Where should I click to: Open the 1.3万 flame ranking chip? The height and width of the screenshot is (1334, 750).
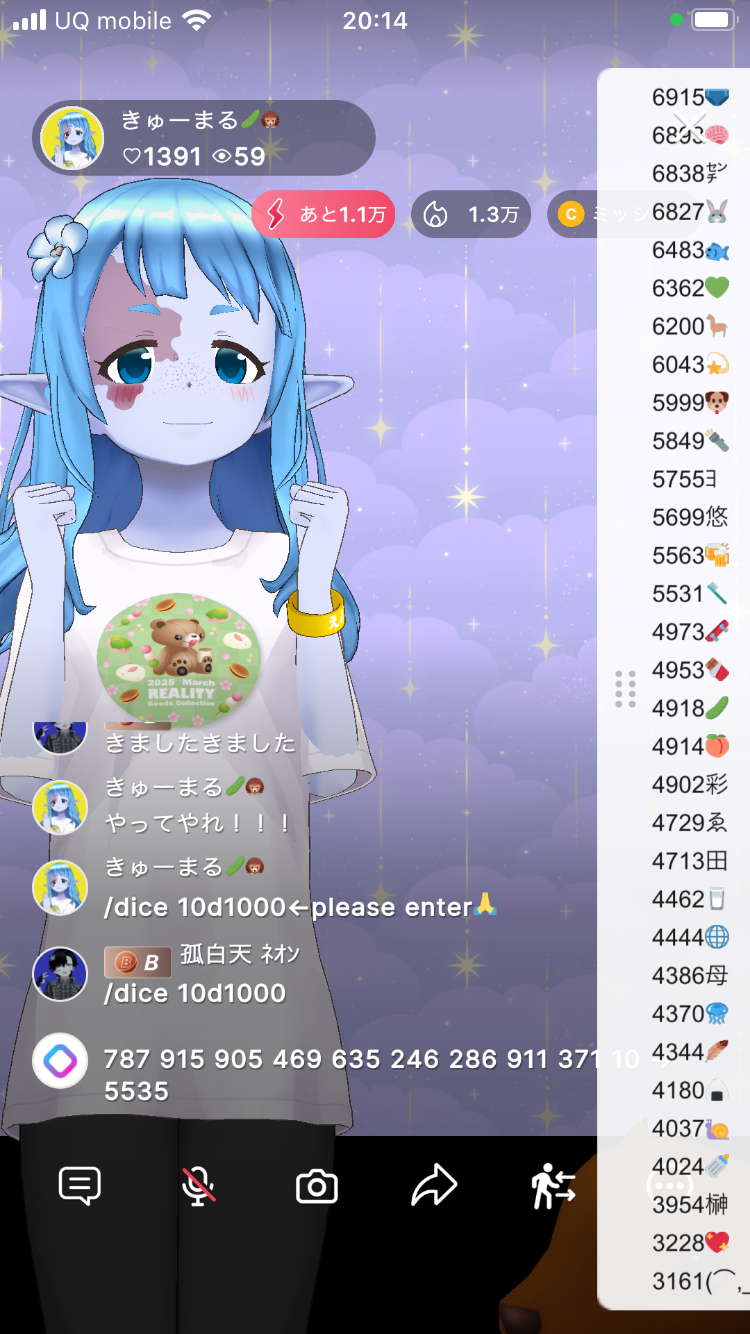pos(471,215)
